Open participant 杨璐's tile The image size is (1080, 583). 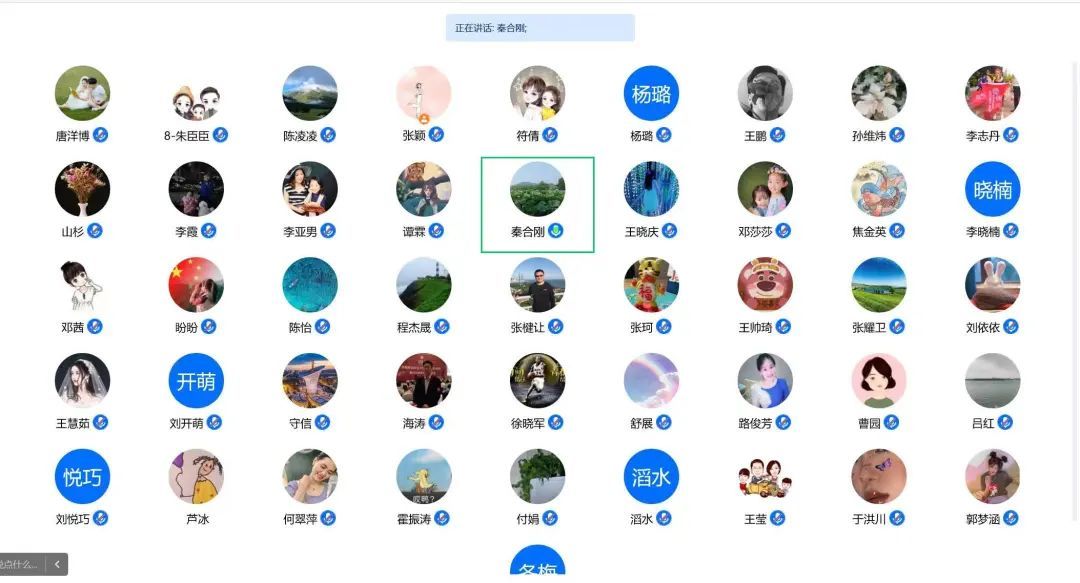pos(651,94)
